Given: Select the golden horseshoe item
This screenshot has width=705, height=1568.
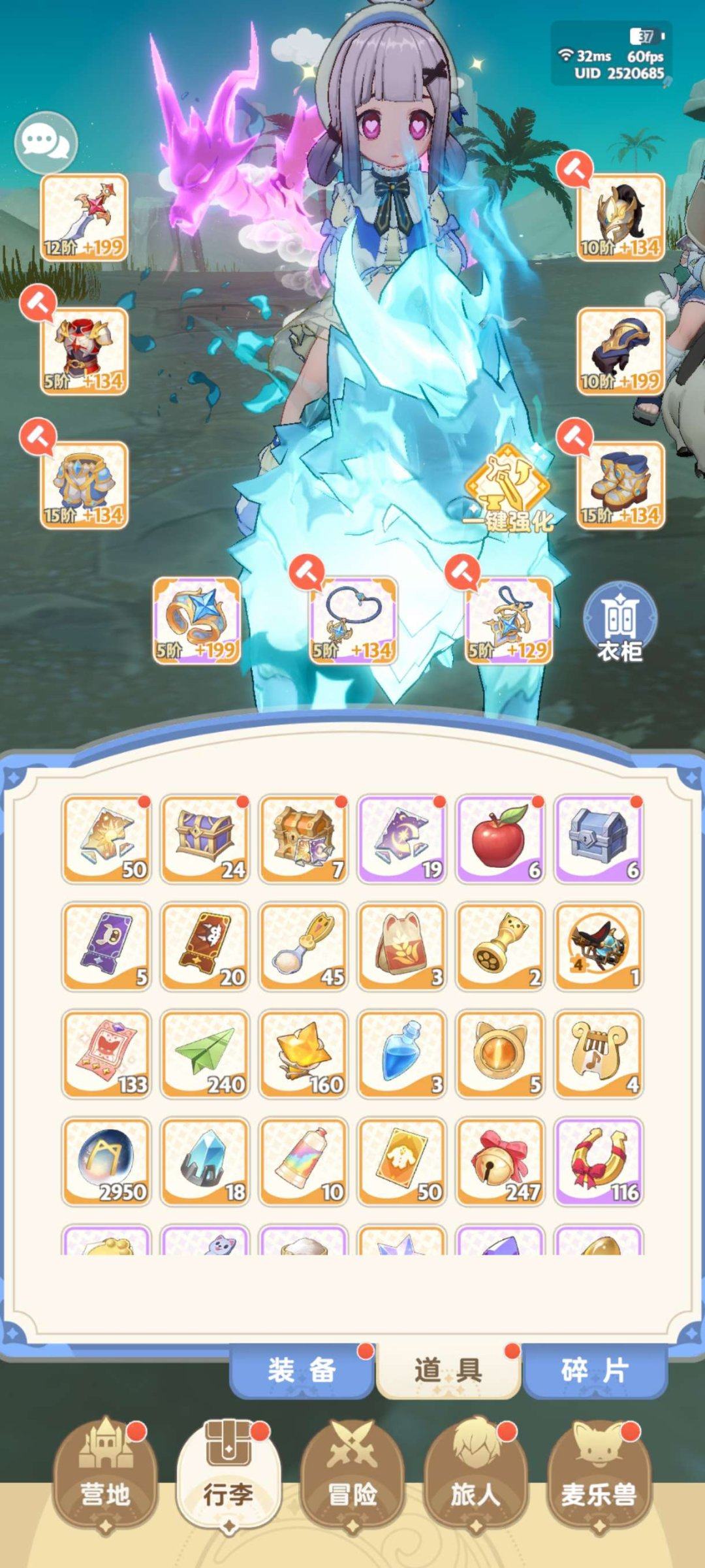Looking at the screenshot, I should (x=599, y=1161).
